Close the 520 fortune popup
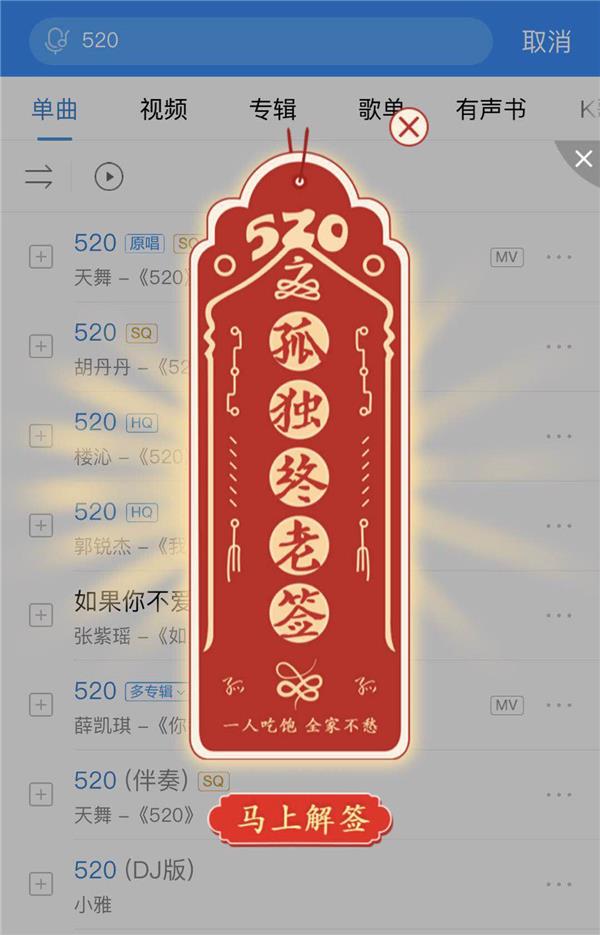Viewport: 600px width, 935px height. 409,128
